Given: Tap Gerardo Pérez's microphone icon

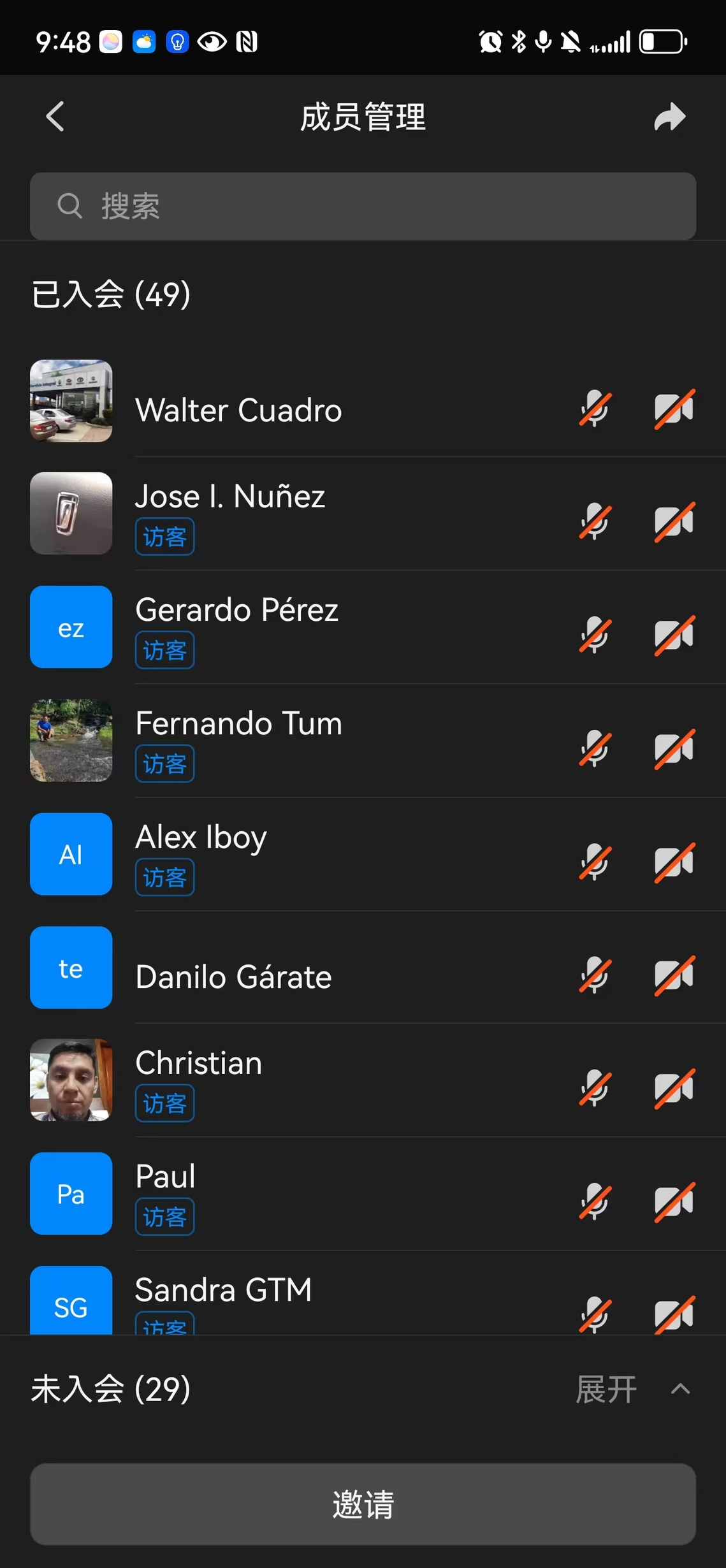Looking at the screenshot, I should (595, 635).
